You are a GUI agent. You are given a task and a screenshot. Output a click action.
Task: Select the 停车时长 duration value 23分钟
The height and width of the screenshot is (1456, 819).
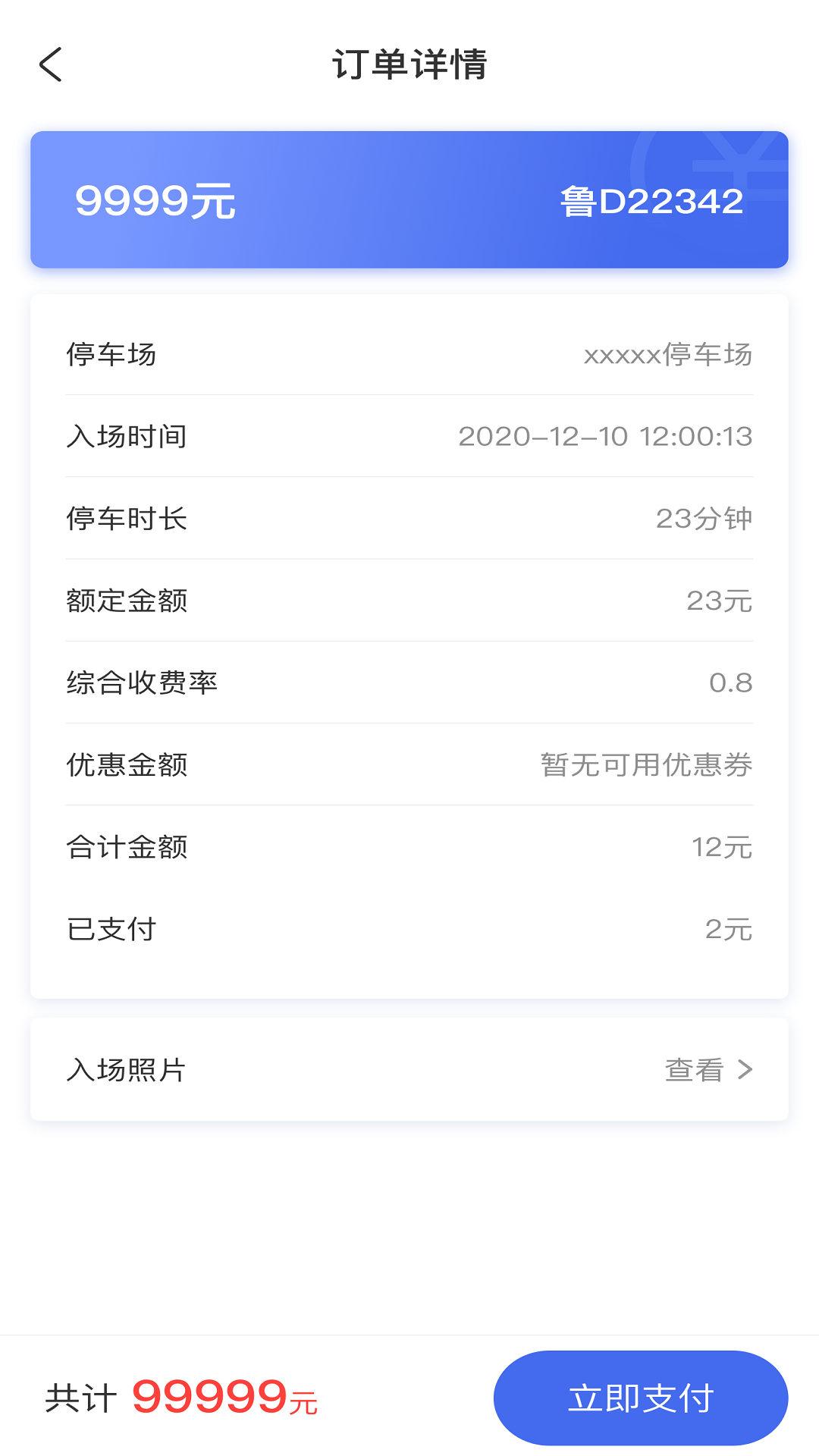click(704, 518)
